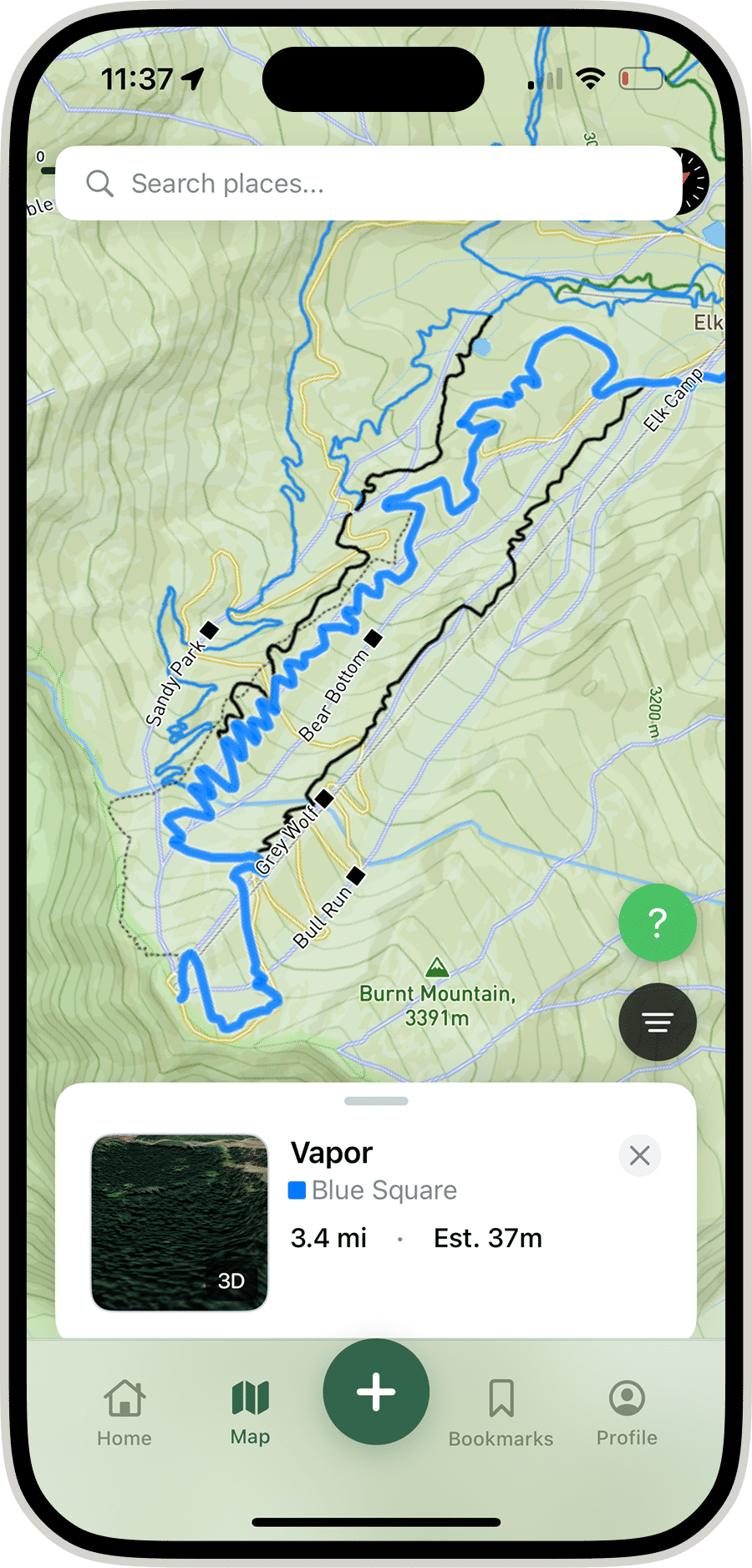This screenshot has height=1568, width=752.
Task: Close the Vapor trail card
Action: [x=640, y=1155]
